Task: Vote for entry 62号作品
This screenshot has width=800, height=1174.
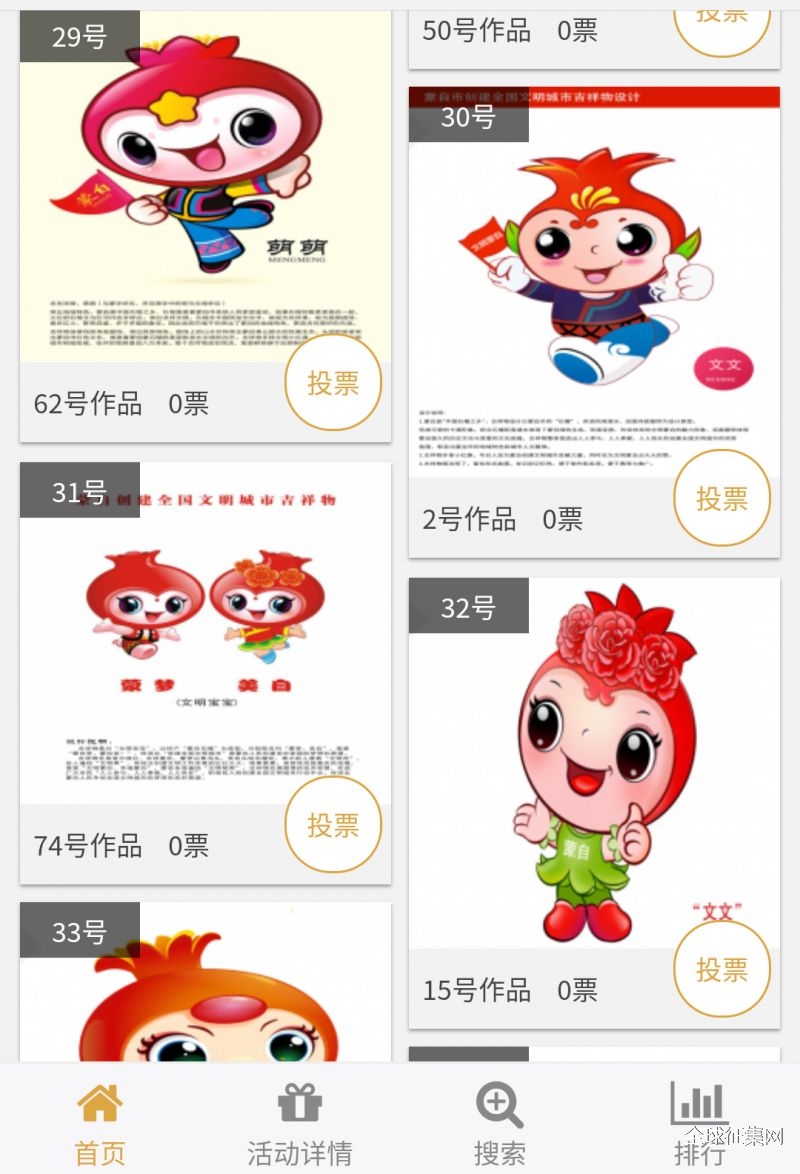Action: (x=332, y=383)
